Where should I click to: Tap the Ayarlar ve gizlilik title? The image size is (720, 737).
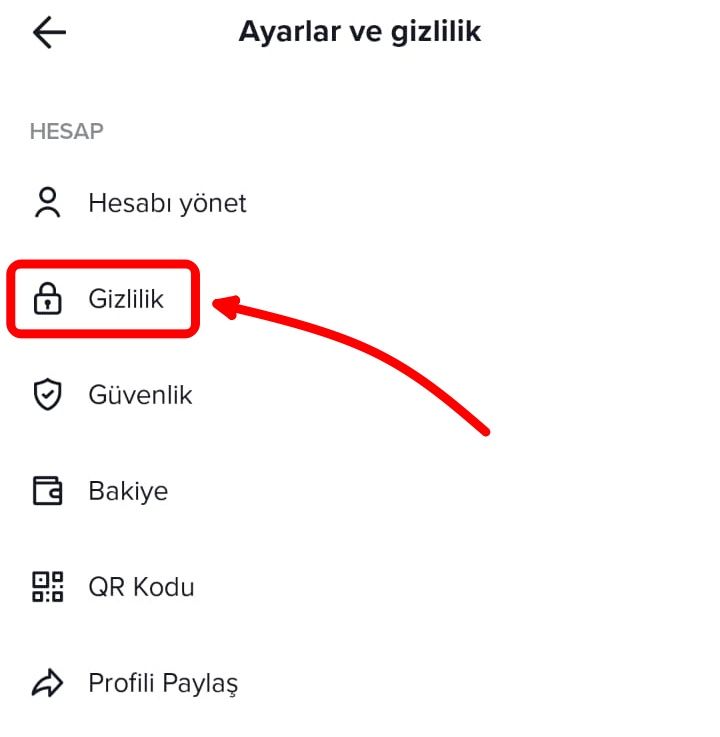[360, 31]
